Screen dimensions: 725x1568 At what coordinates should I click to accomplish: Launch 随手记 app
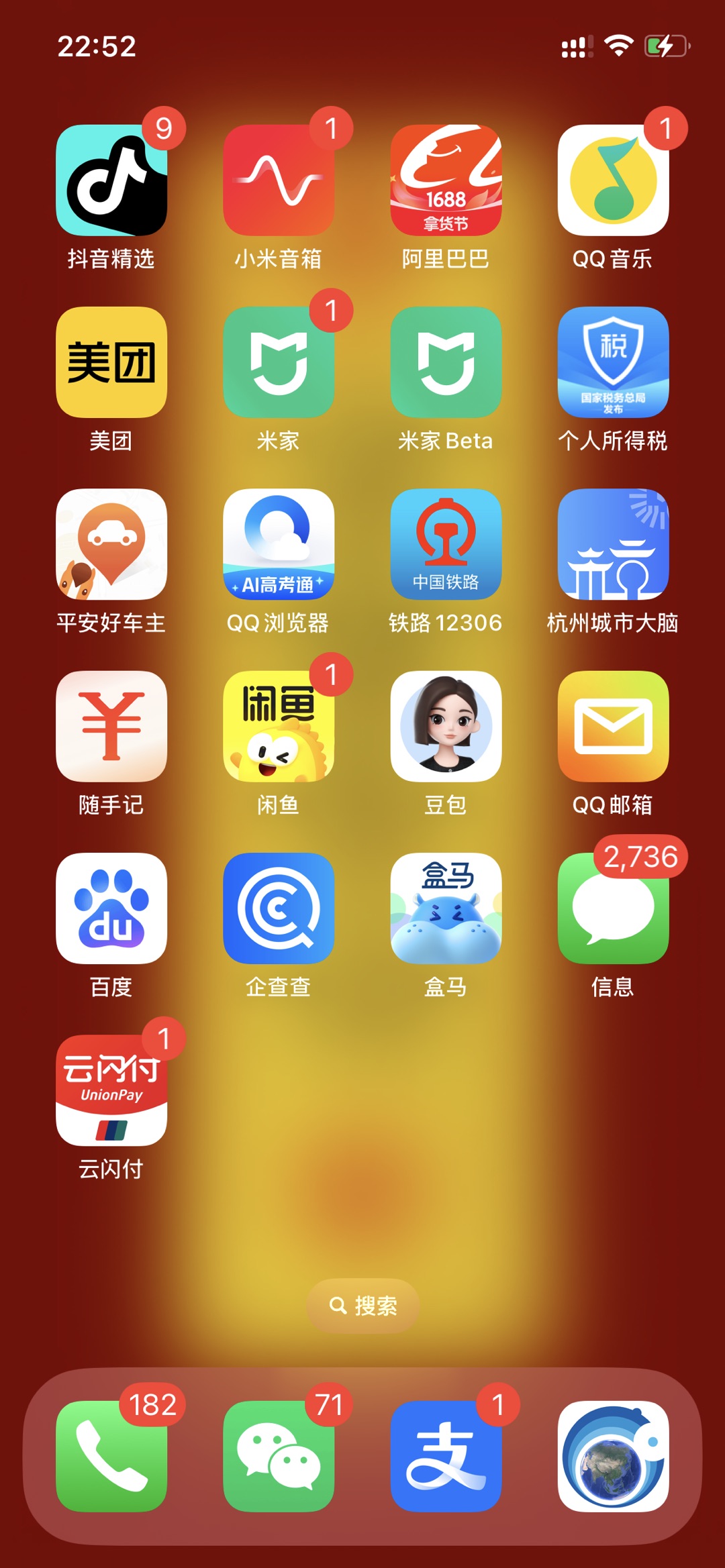[111, 726]
